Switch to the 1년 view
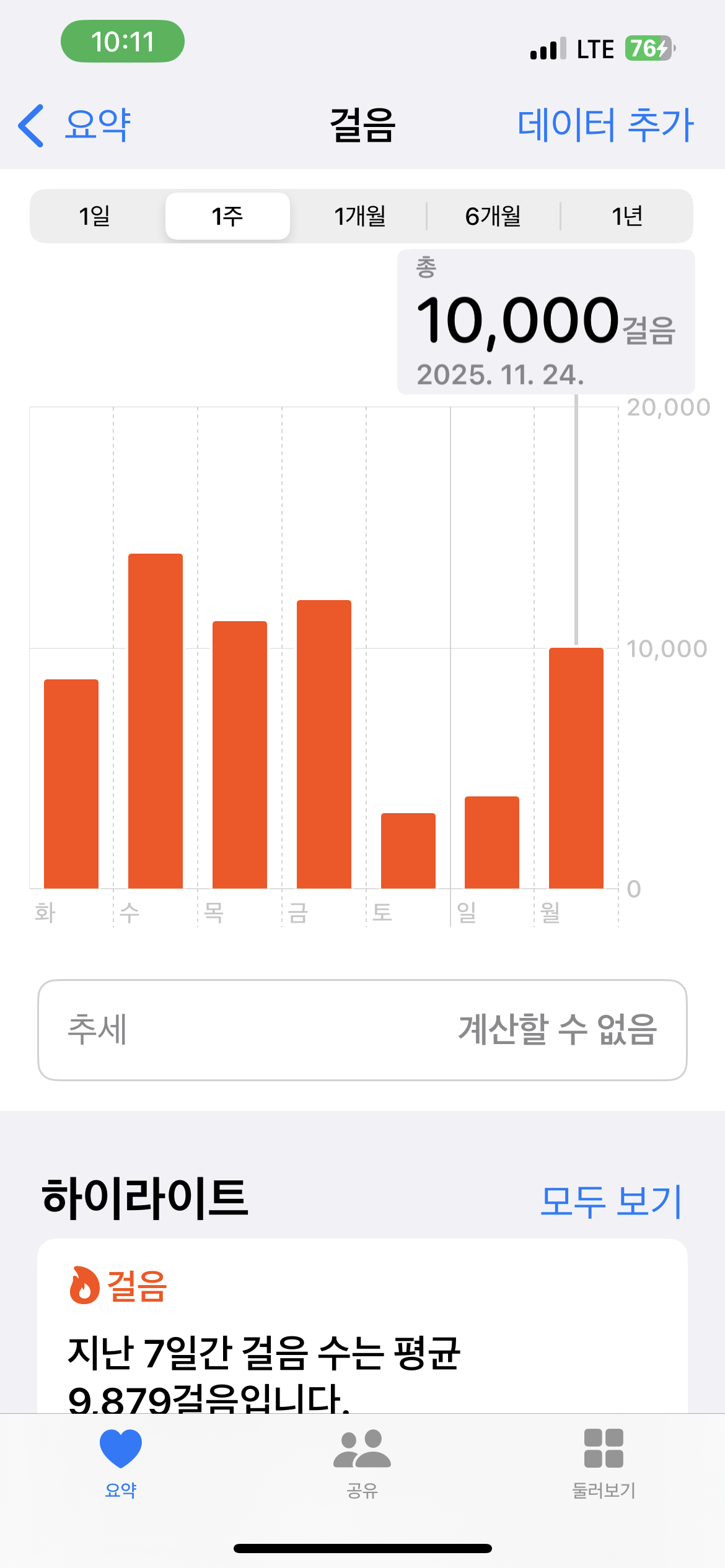Screen dimensions: 725x1568 (x=626, y=216)
